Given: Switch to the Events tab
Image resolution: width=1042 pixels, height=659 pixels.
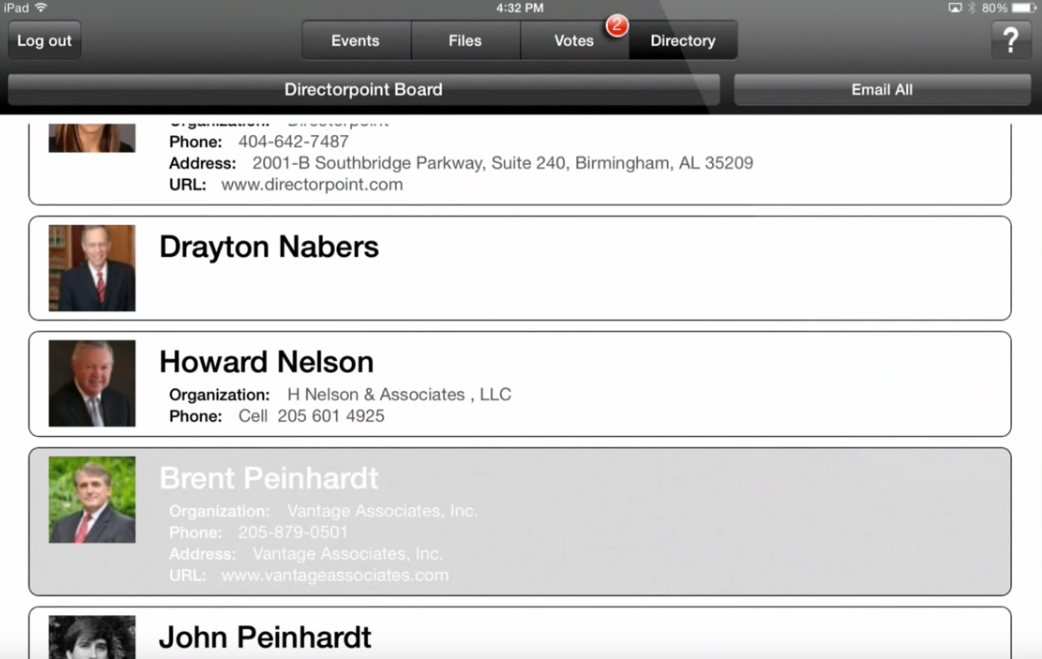Looking at the screenshot, I should click(x=355, y=41).
